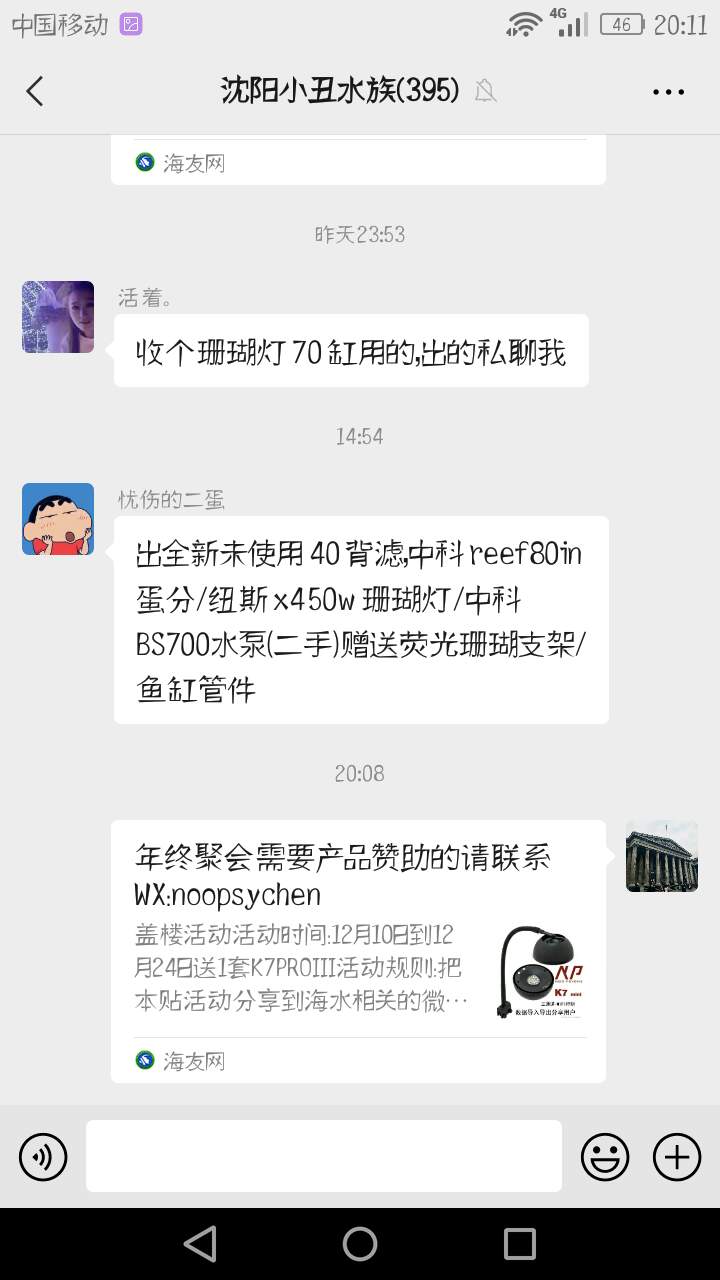Open the partial 海友网 card at top

(358, 162)
